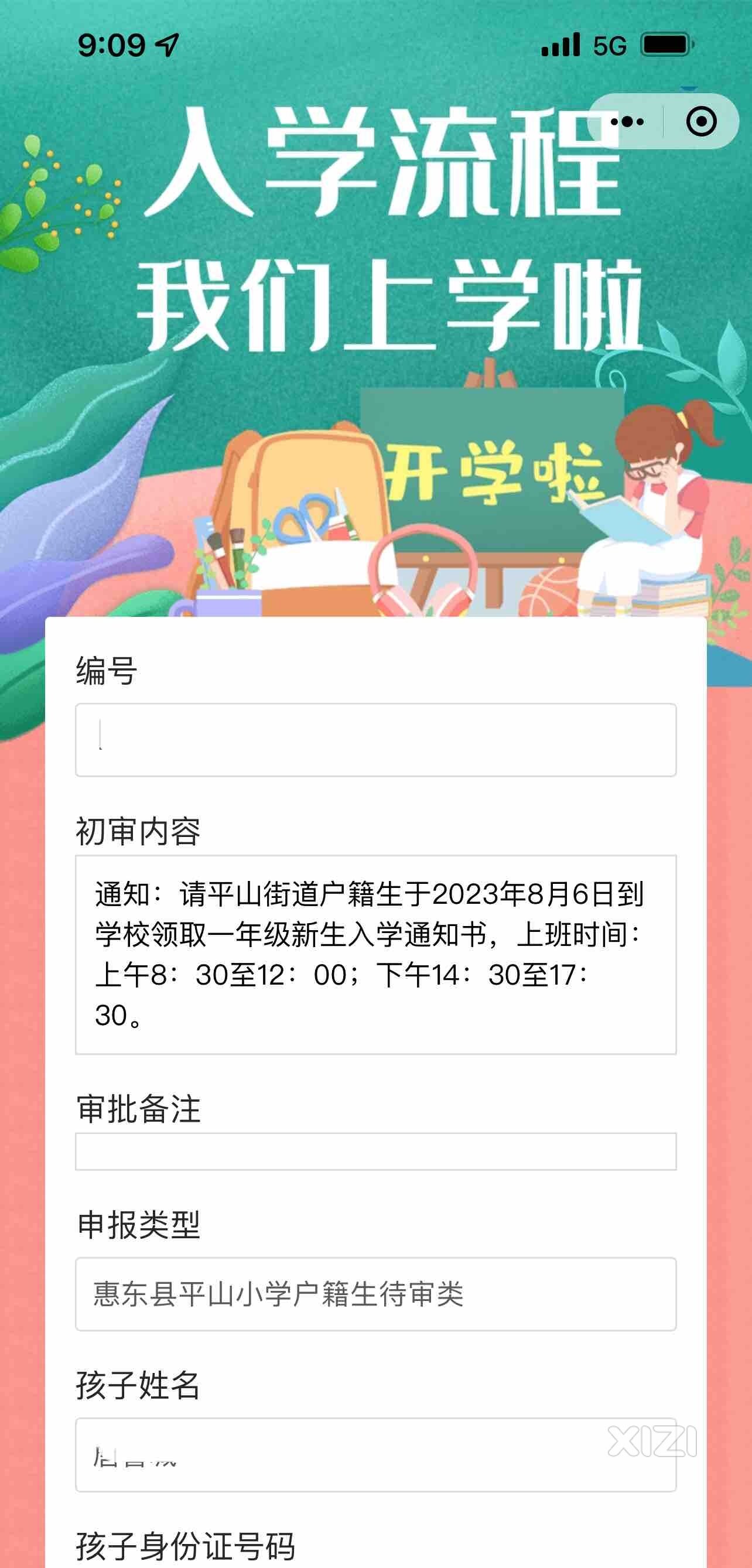Tap the 孩子姓名 field
This screenshot has height=1568, width=752.
click(x=375, y=1455)
